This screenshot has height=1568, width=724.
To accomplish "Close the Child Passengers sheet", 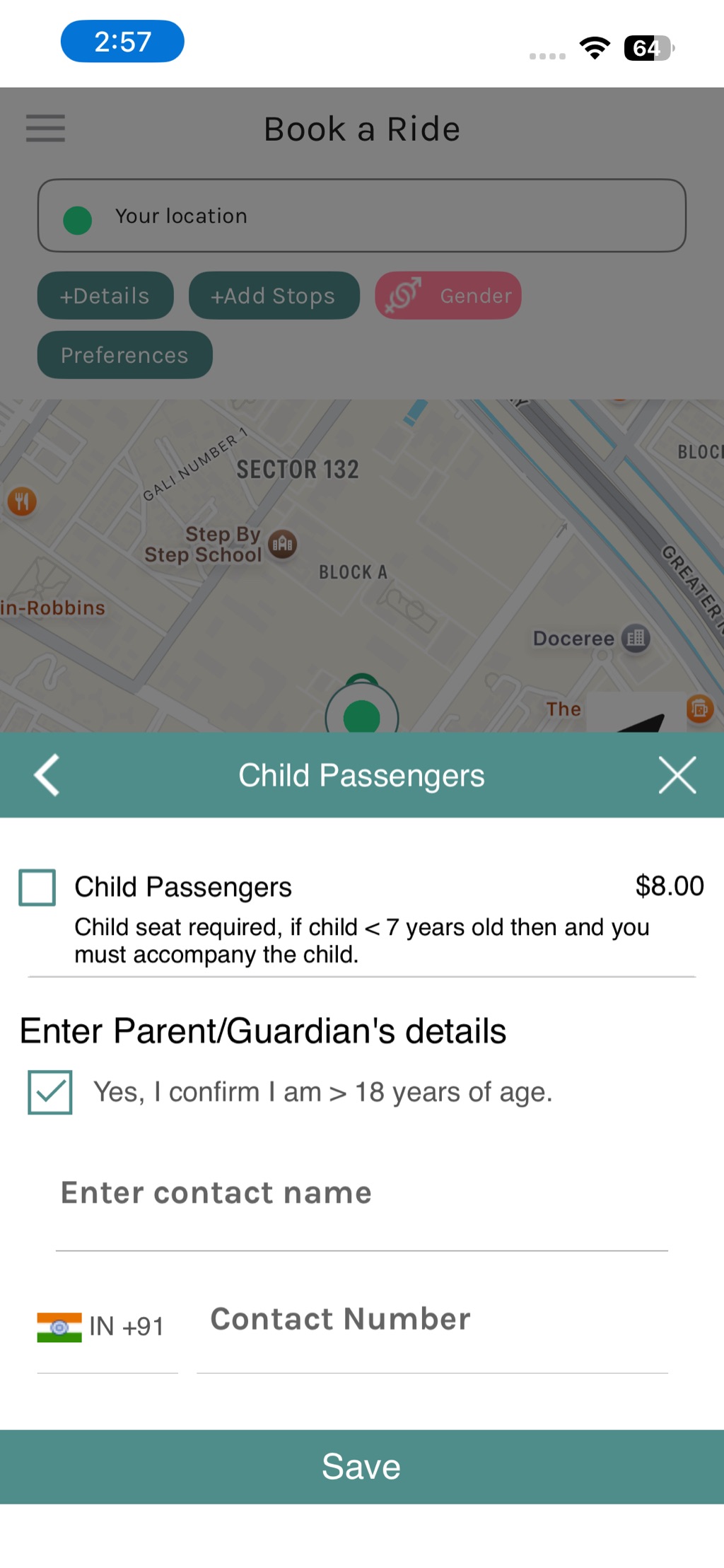I will 677,775.
